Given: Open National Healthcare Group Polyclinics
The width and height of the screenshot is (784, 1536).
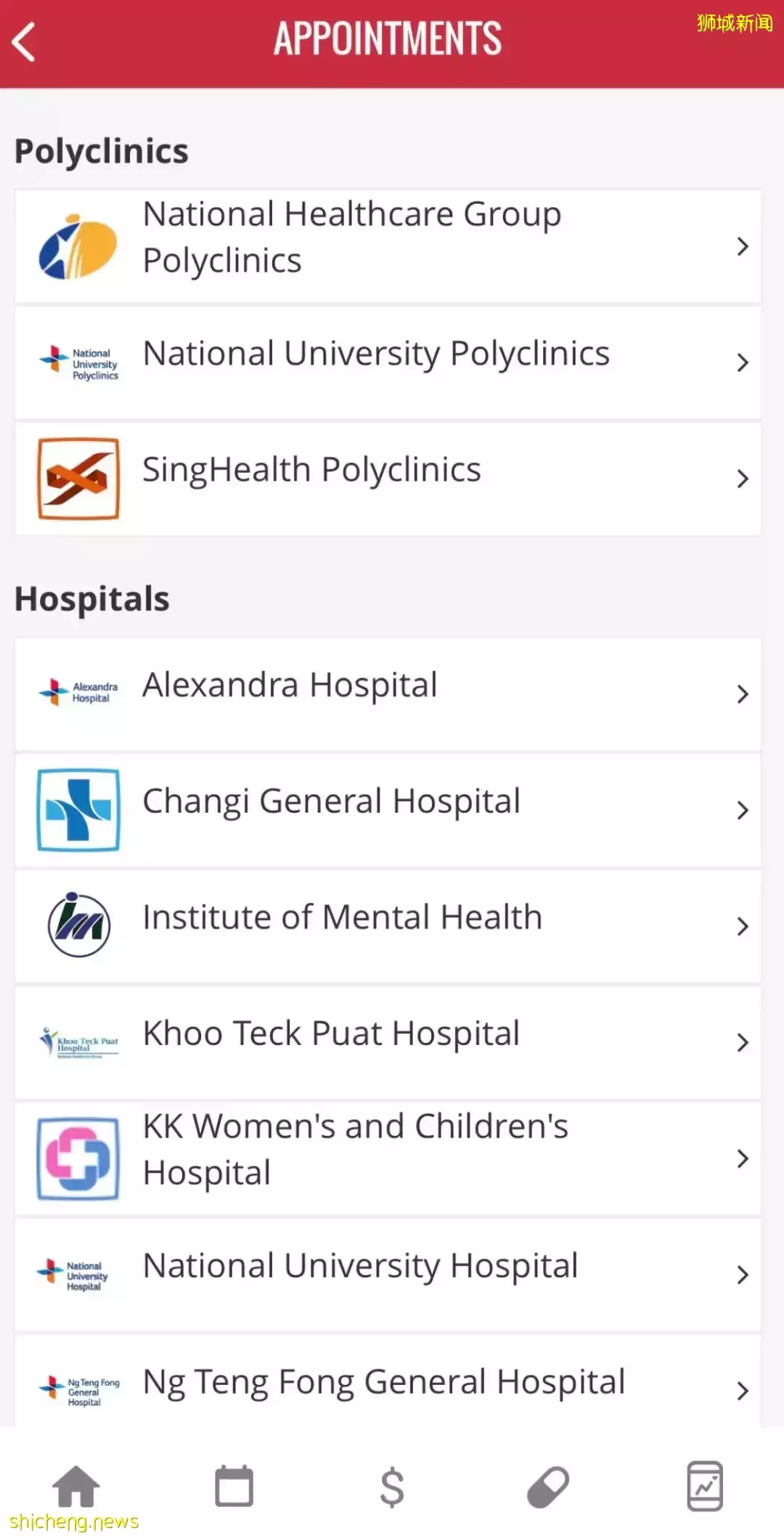Looking at the screenshot, I should click(x=388, y=245).
